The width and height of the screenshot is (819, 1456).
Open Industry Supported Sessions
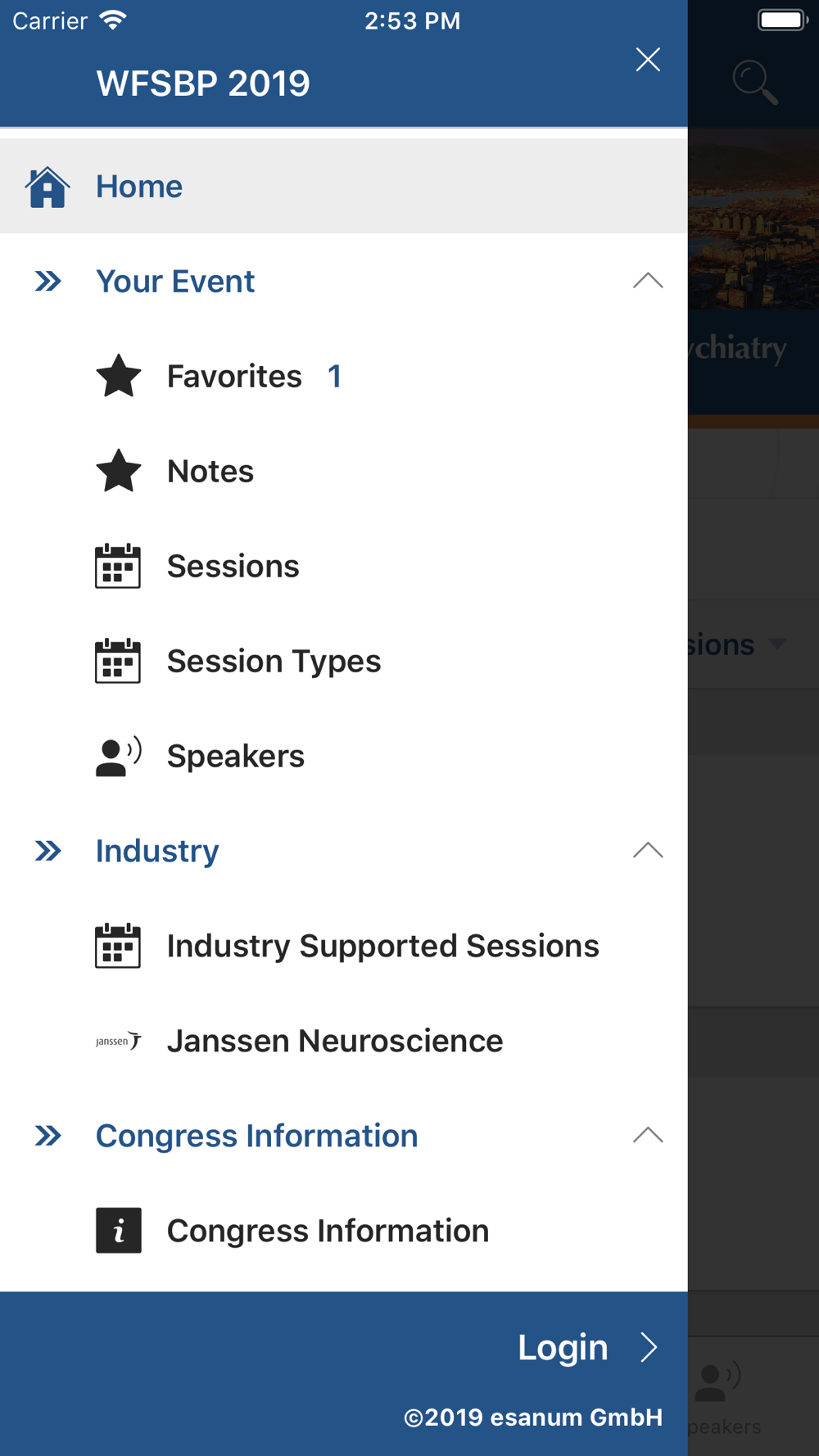[x=344, y=946]
